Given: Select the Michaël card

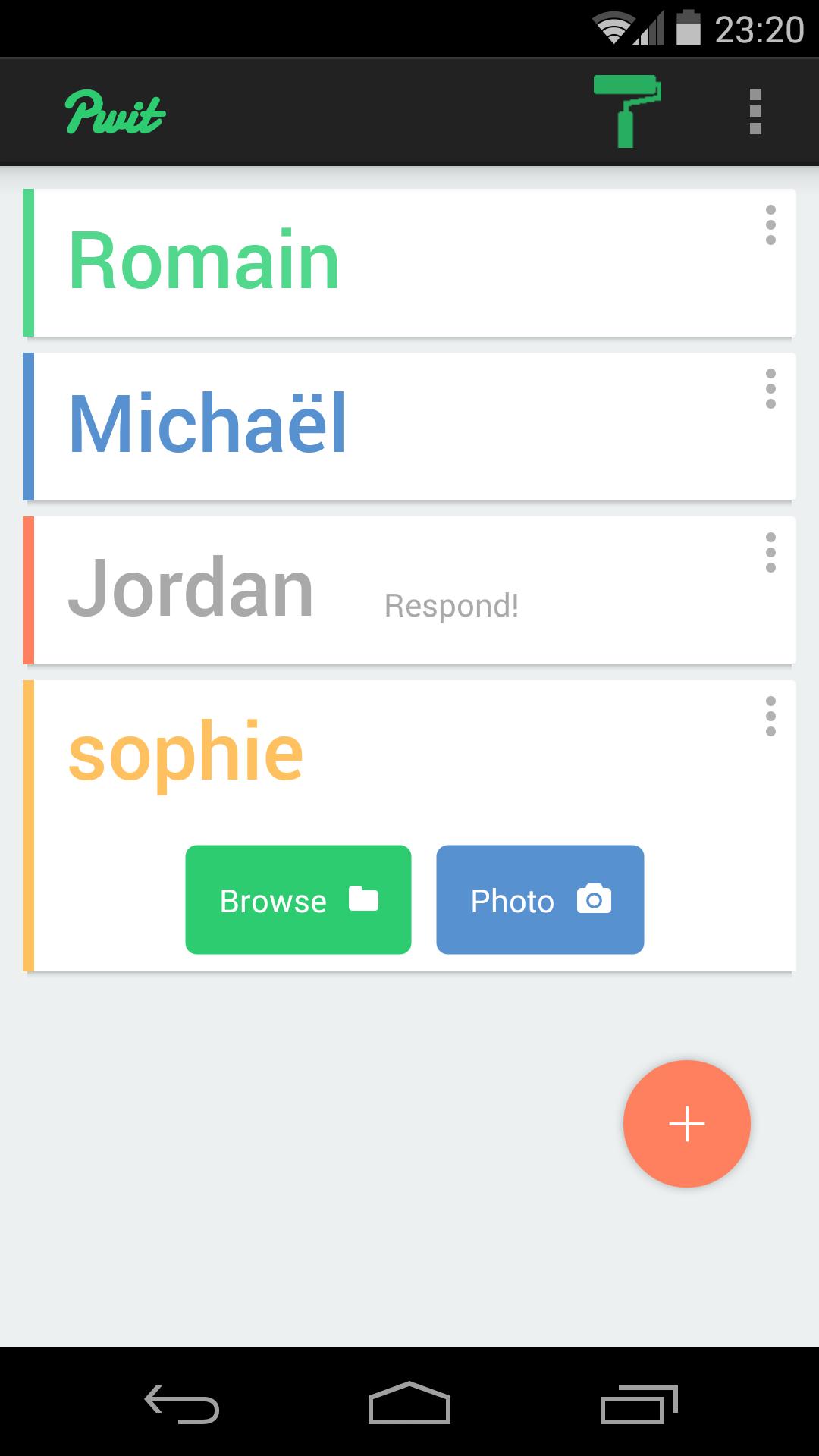Looking at the screenshot, I should (379, 426).
